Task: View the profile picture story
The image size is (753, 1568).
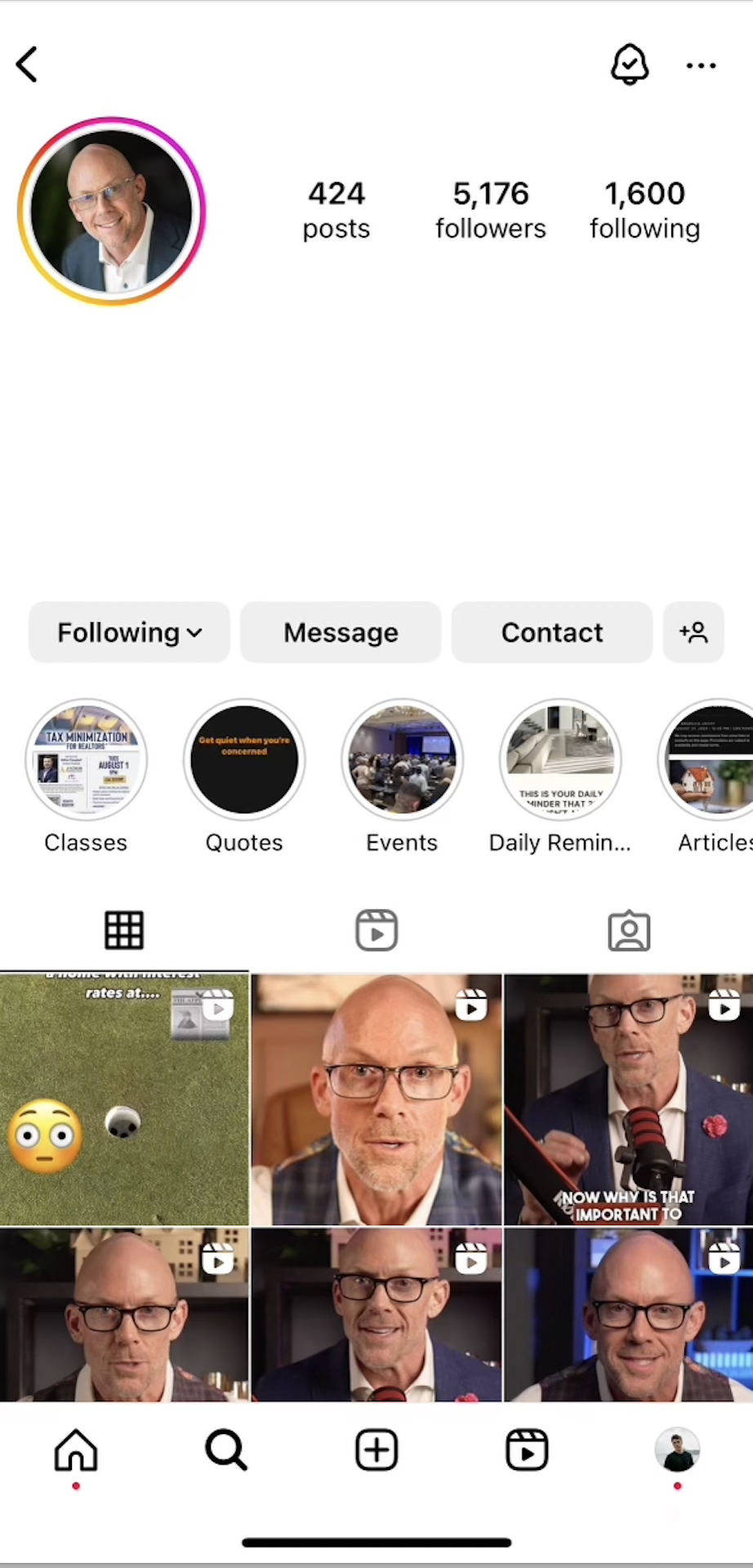Action: (x=112, y=212)
